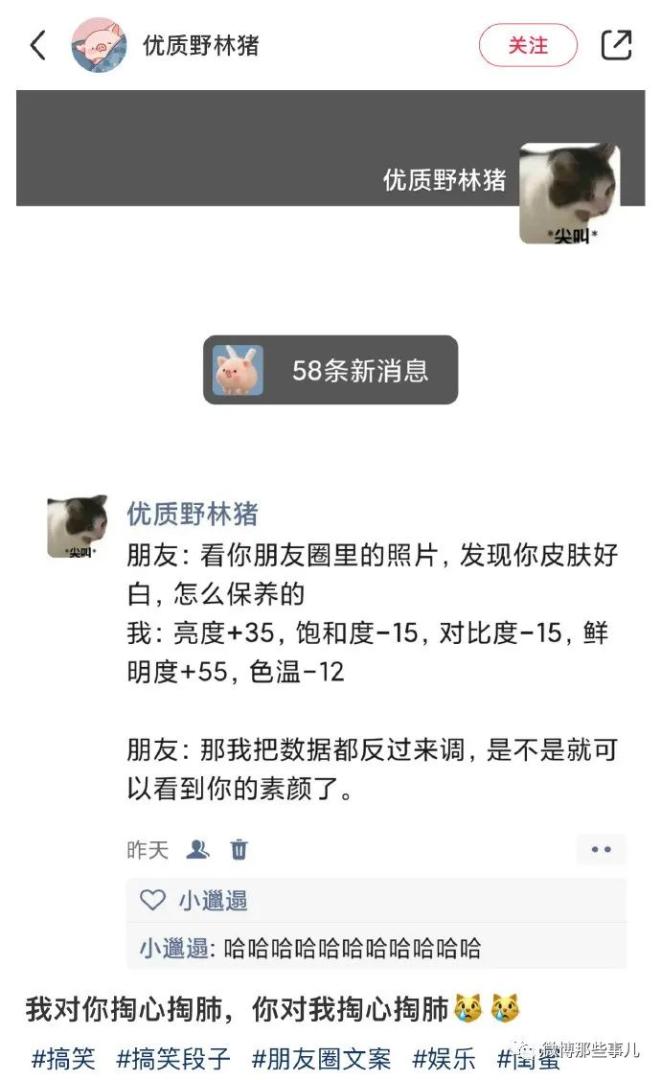661x1080 pixels.
Task: Open the #搞笑段子 hashtag
Action: tap(173, 1058)
